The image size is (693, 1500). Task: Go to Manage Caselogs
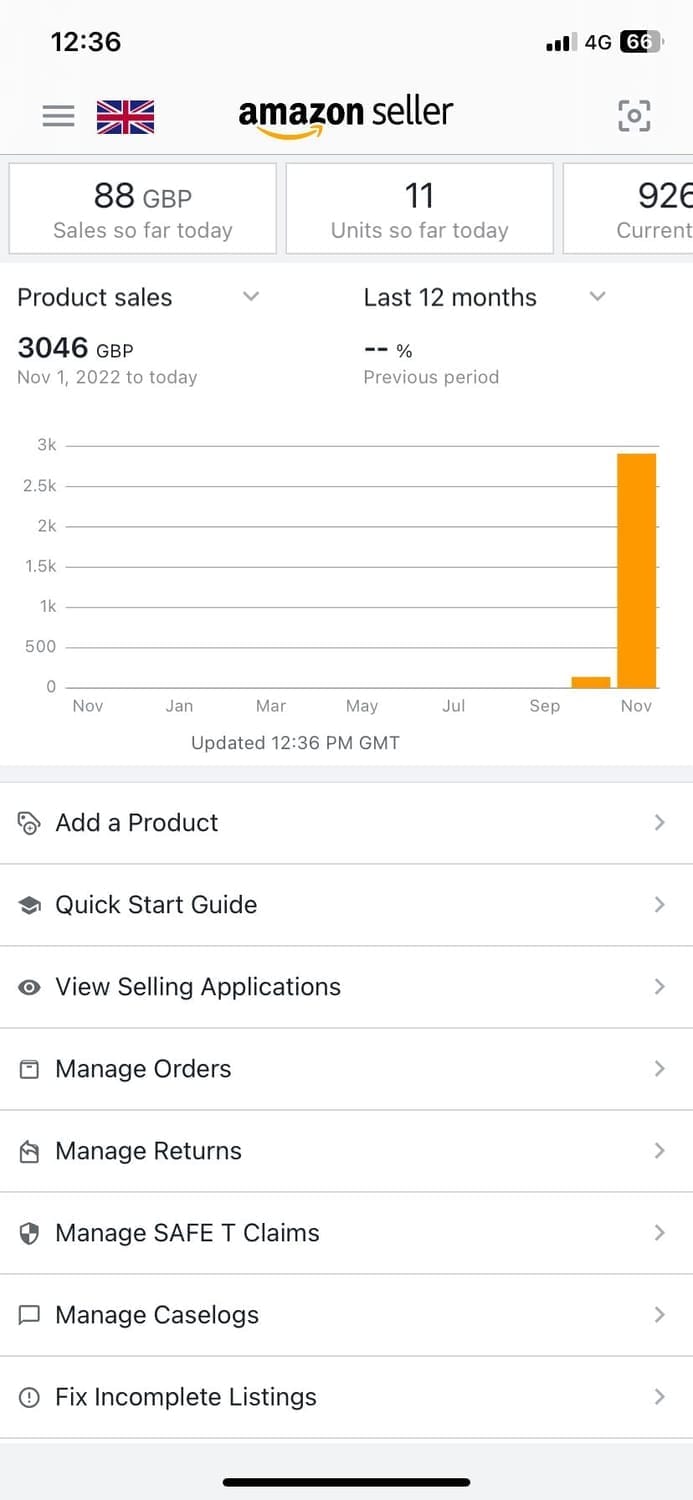click(346, 1315)
